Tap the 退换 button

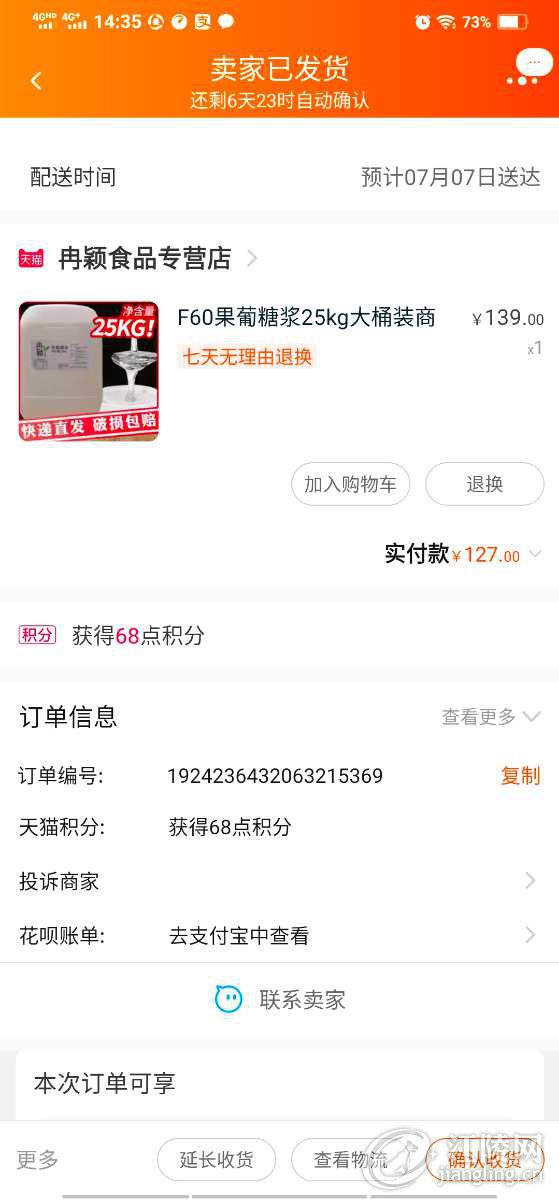[x=485, y=484]
